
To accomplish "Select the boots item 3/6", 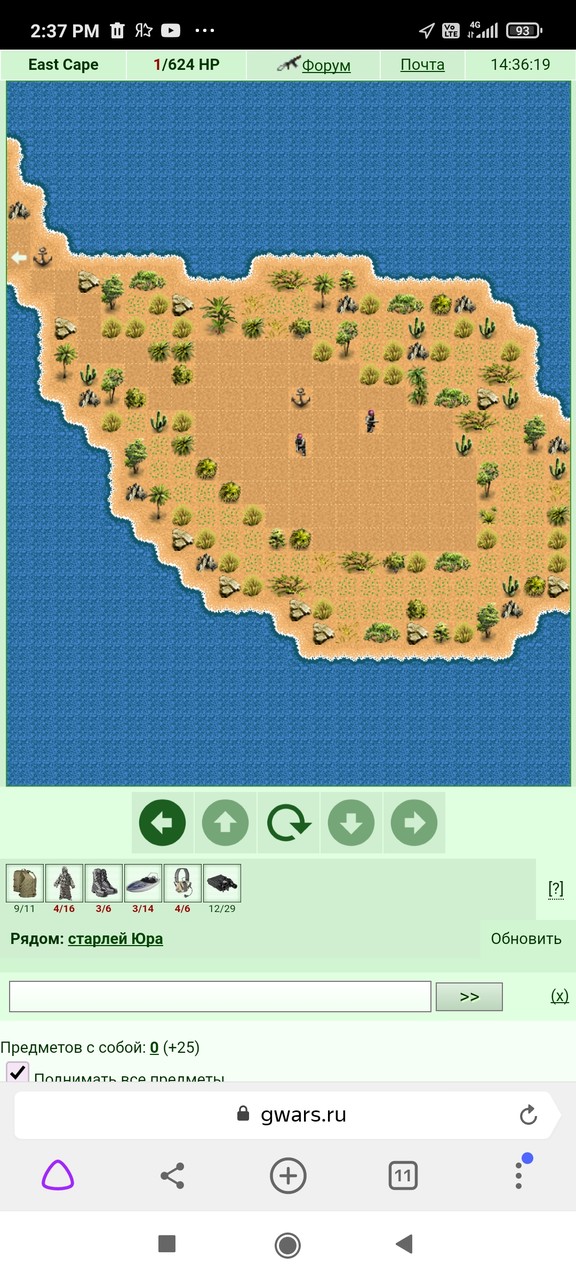I will 104,884.
